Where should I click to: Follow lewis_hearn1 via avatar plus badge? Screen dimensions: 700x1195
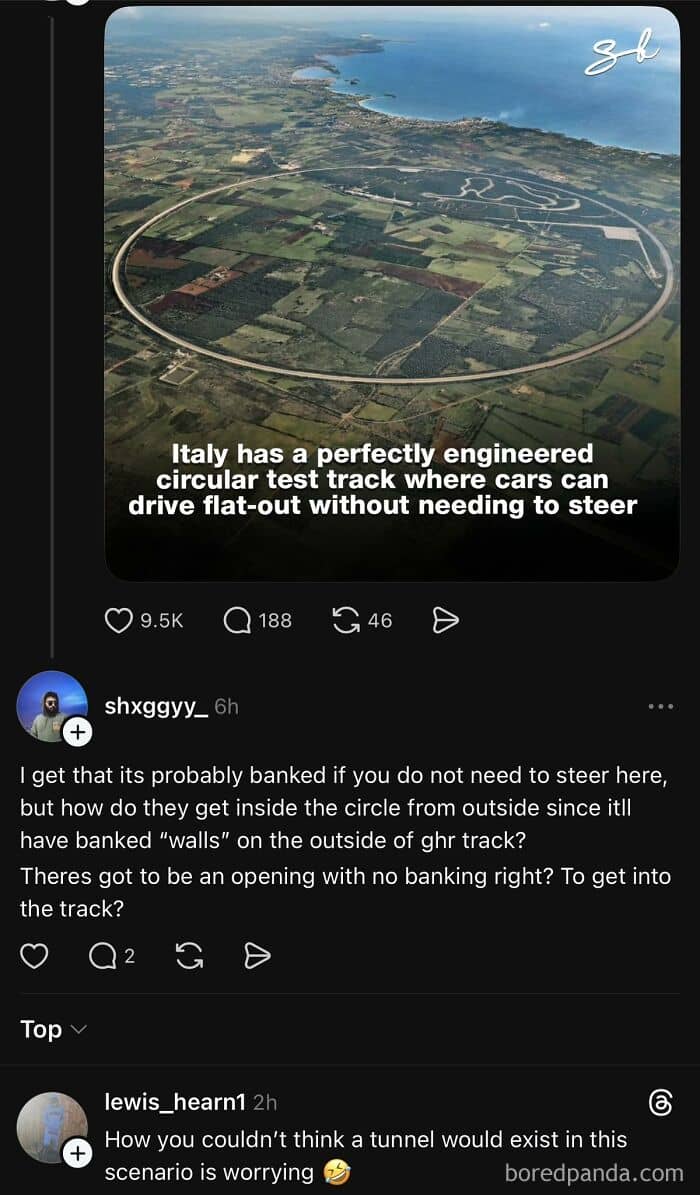click(76, 1155)
